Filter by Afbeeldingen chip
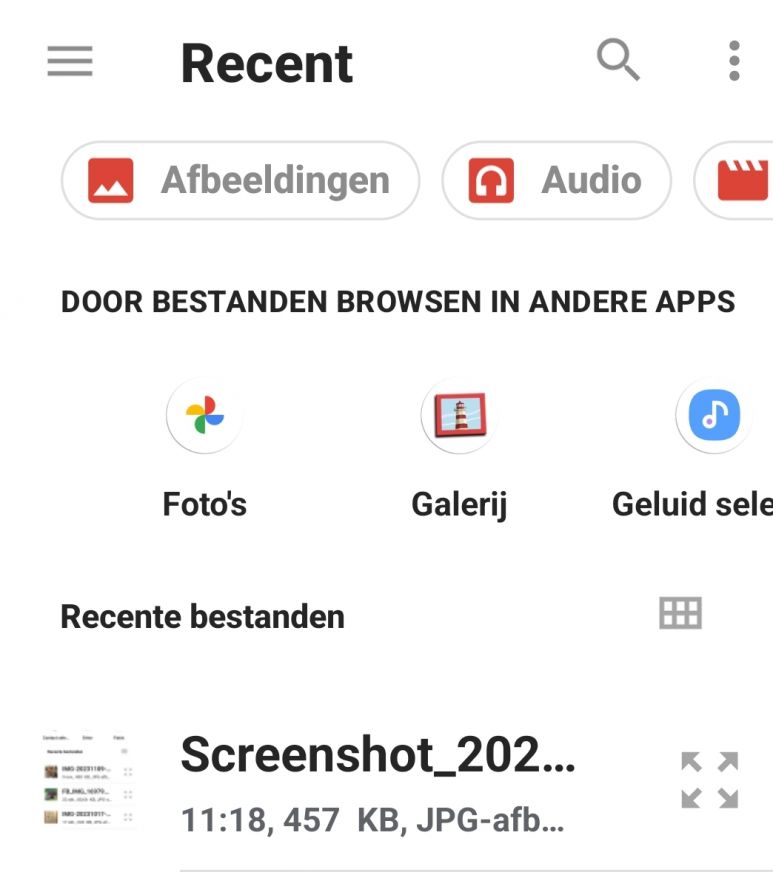The image size is (773, 892). click(240, 181)
